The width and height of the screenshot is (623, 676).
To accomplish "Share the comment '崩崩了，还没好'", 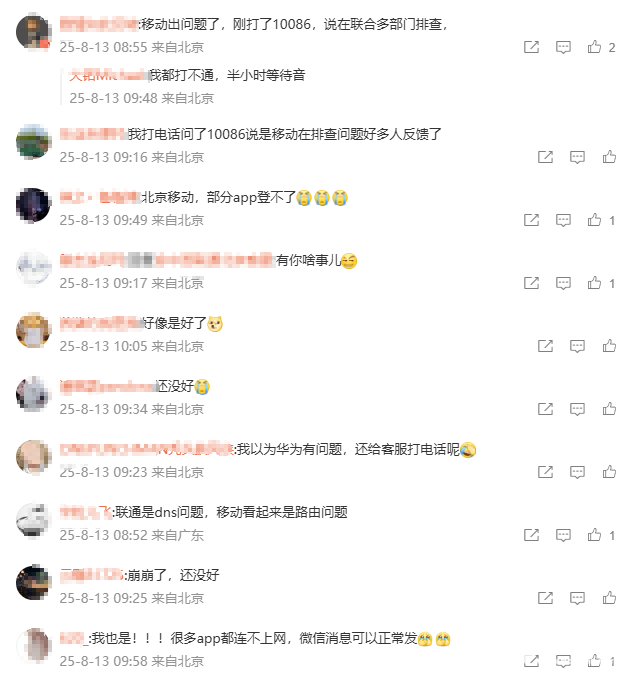I will 545,598.
